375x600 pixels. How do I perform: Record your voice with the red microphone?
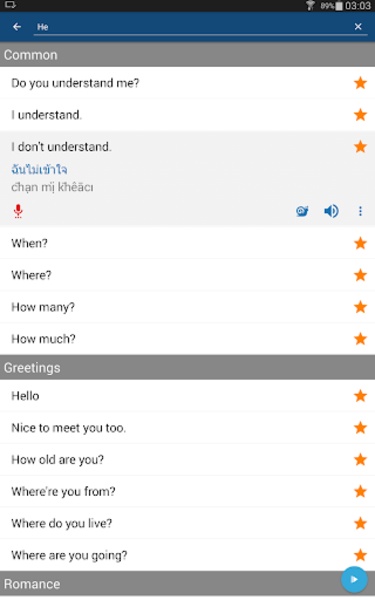point(18,211)
